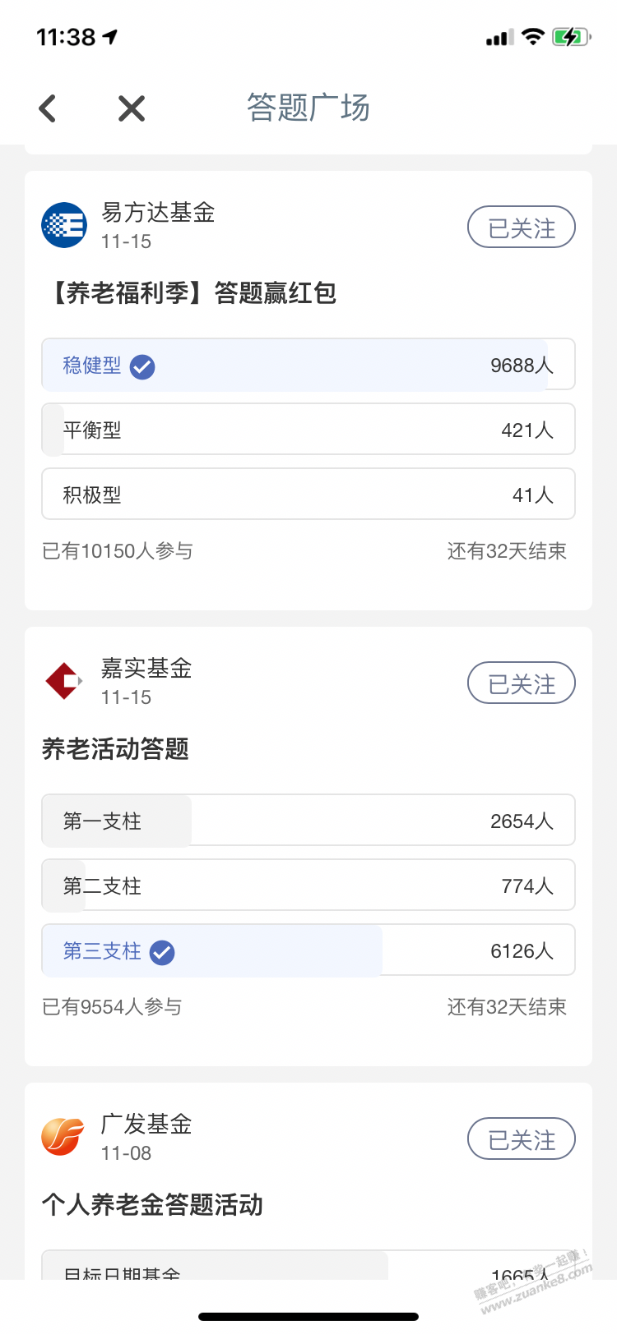Select the 目标日期基金 option
617x1334 pixels.
coord(308,1266)
